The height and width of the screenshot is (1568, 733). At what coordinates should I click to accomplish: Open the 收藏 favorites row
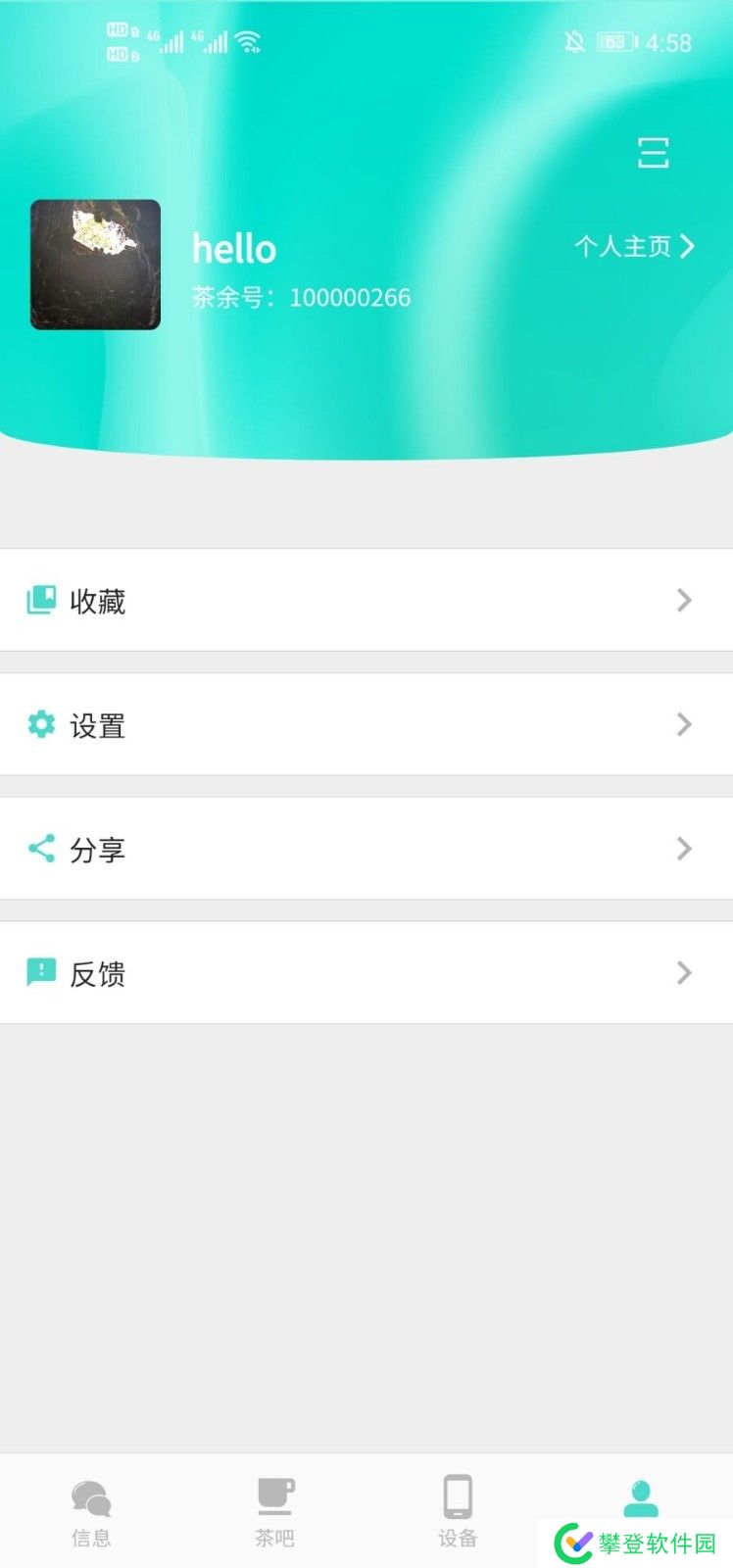[366, 600]
